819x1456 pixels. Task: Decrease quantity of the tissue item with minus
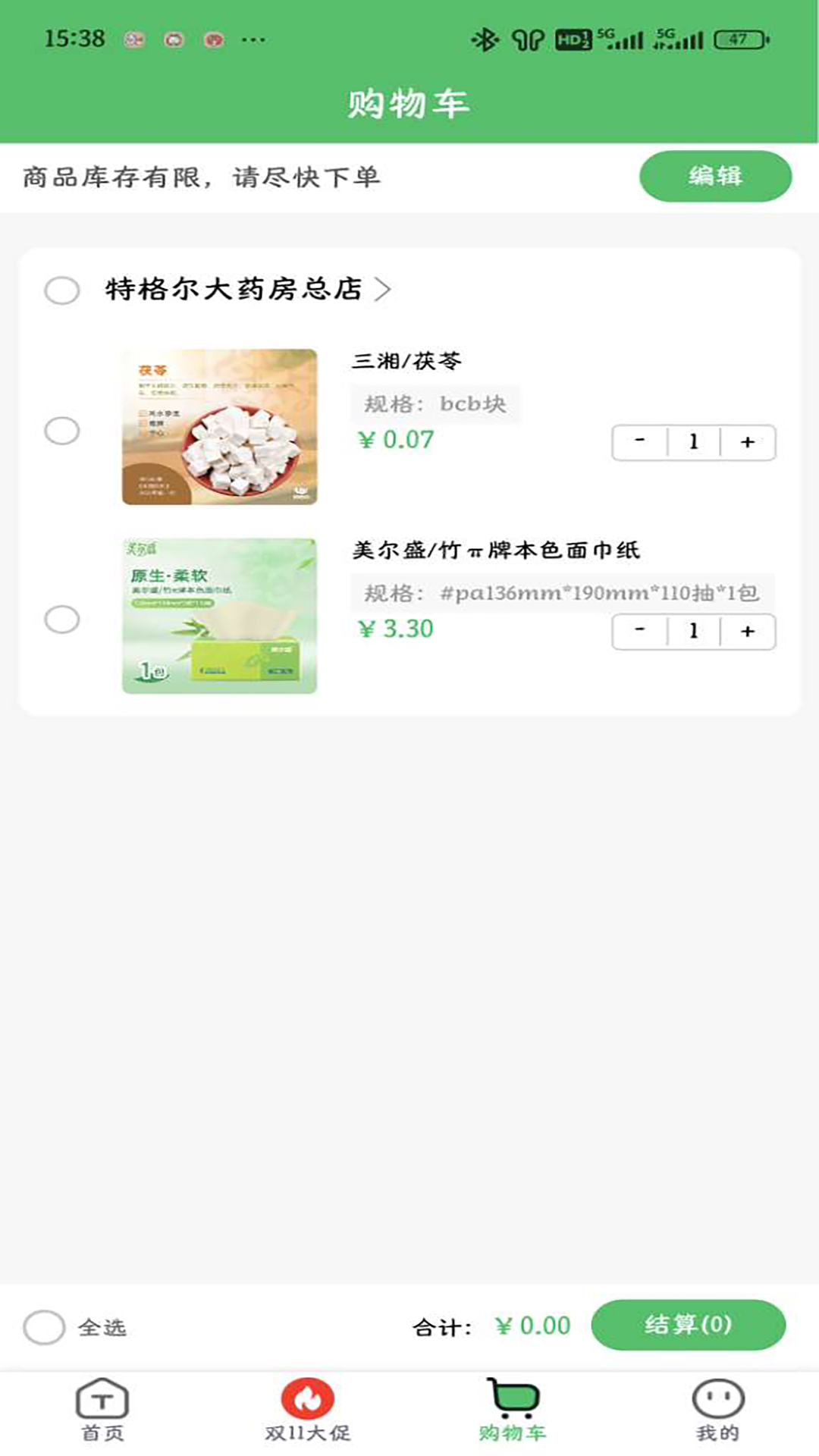click(639, 631)
